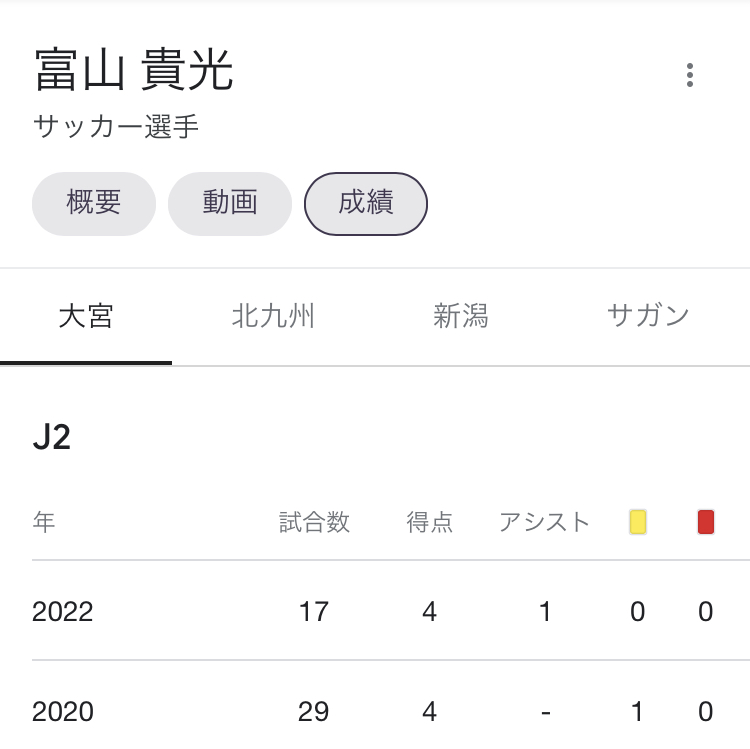This screenshot has height=749, width=750.
Task: Select the 概要 chip
Action: (x=94, y=203)
